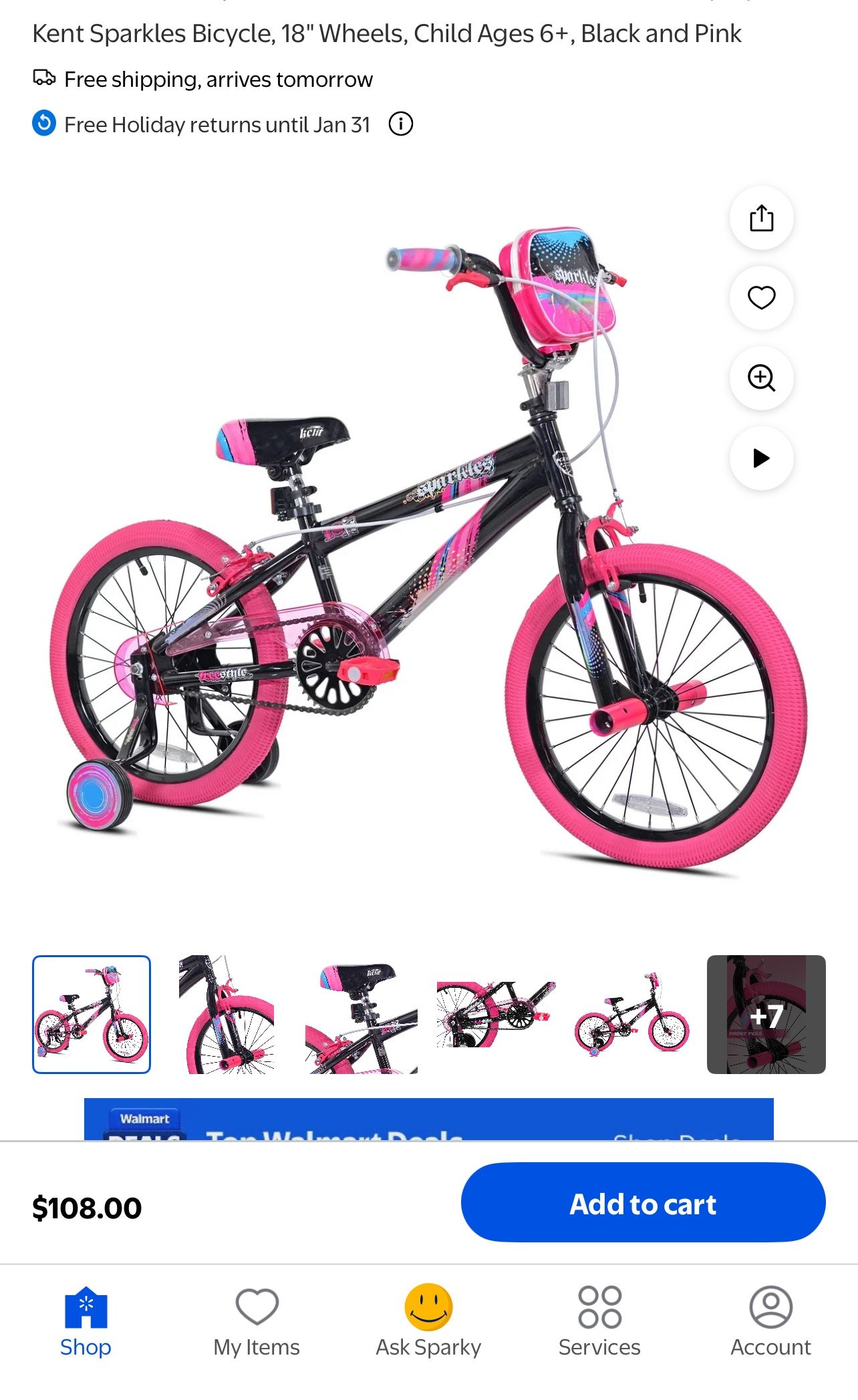Select the chain and pedal thumbnail

click(496, 1014)
